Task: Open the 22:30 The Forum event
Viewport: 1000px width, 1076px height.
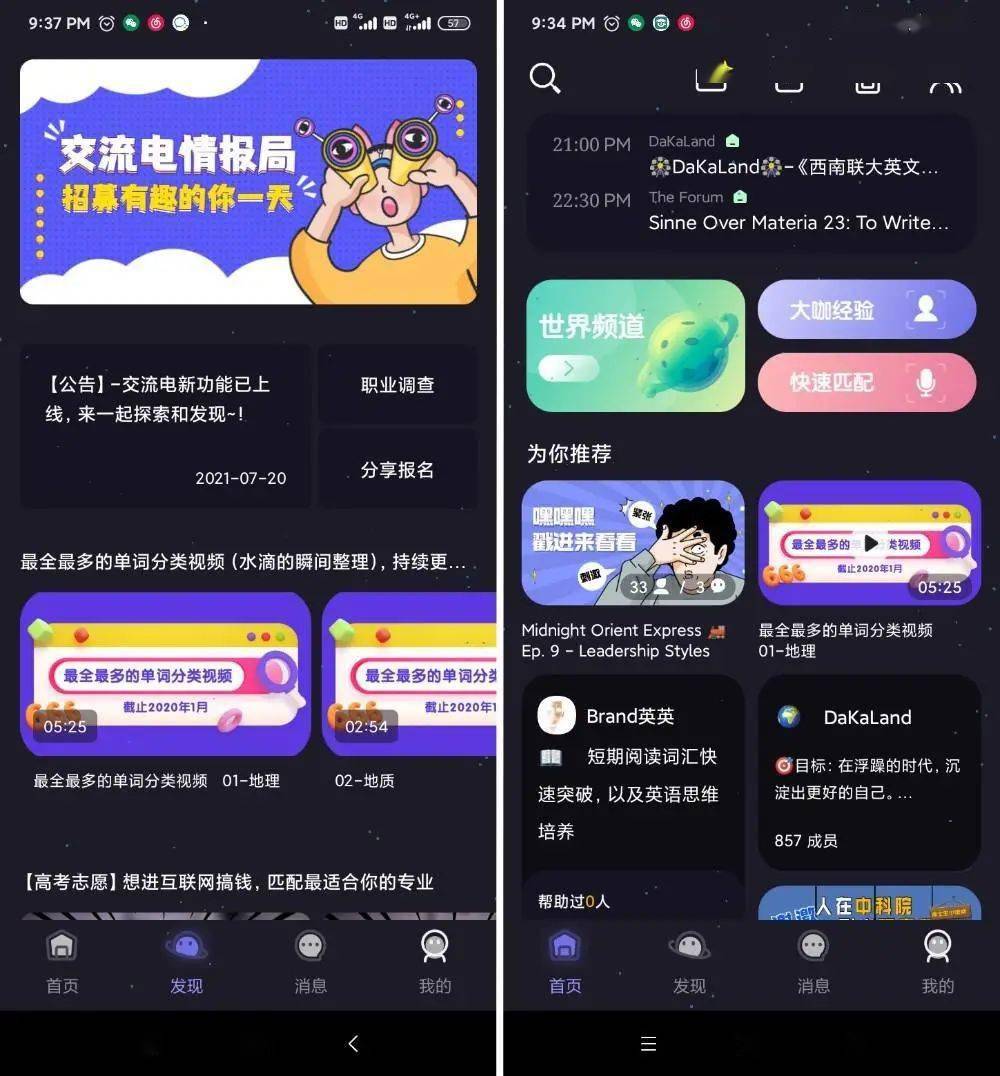Action: pos(750,211)
